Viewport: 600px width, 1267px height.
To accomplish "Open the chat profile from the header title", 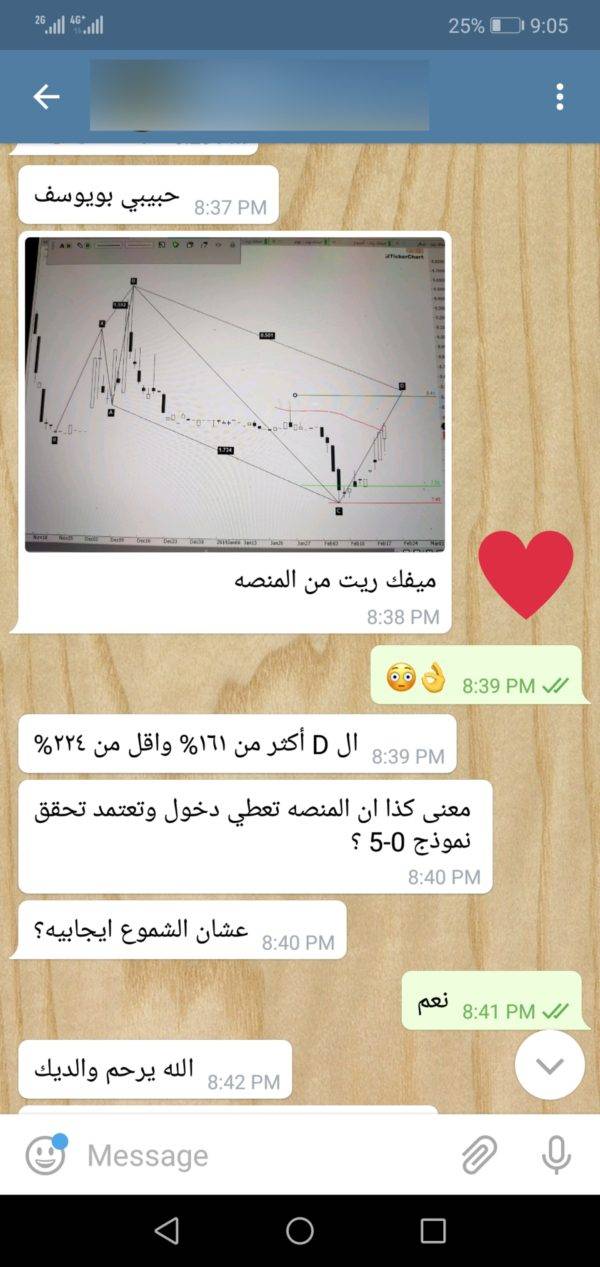I will click(259, 95).
